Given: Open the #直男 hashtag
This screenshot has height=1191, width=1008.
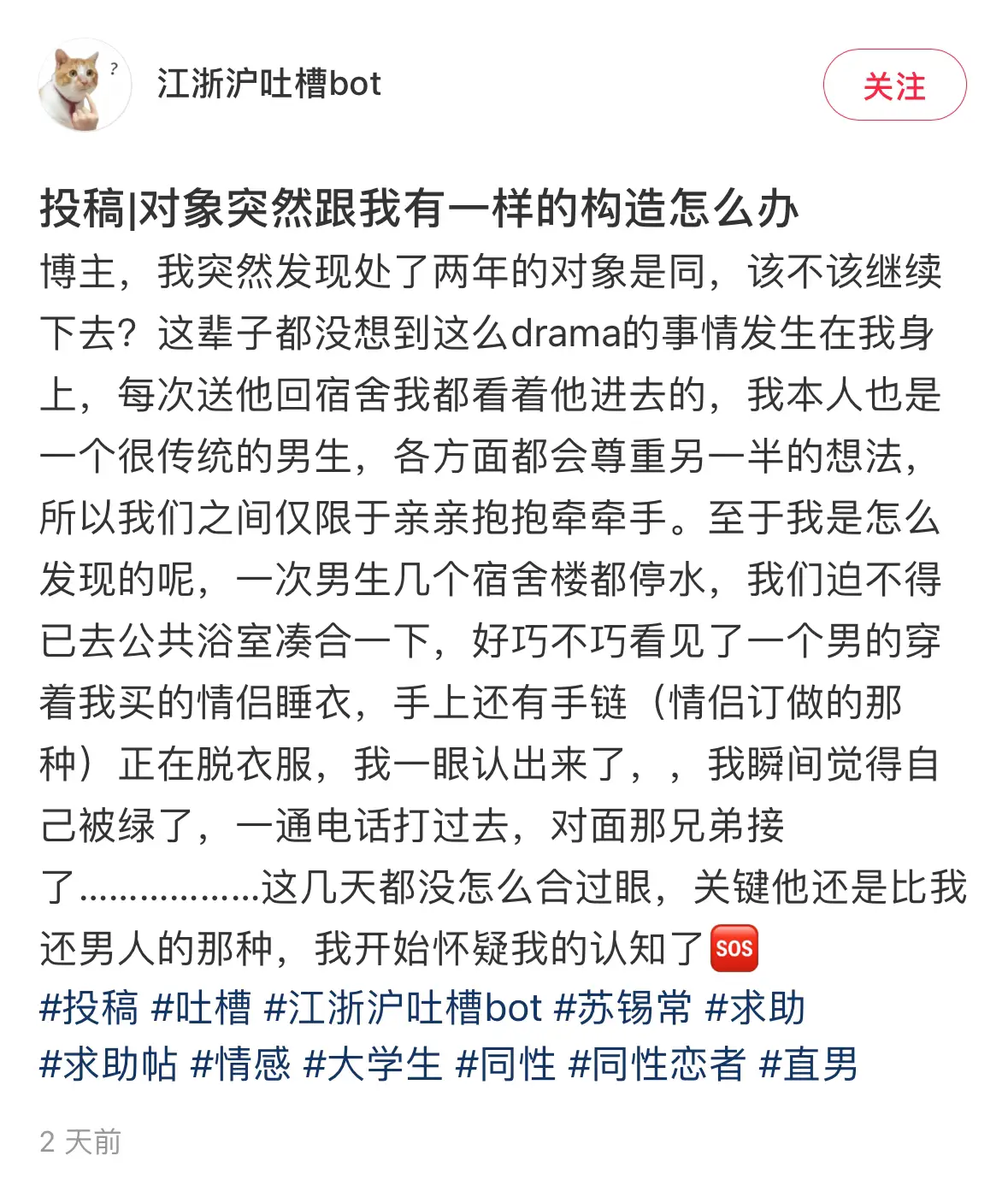Looking at the screenshot, I should tap(808, 1064).
